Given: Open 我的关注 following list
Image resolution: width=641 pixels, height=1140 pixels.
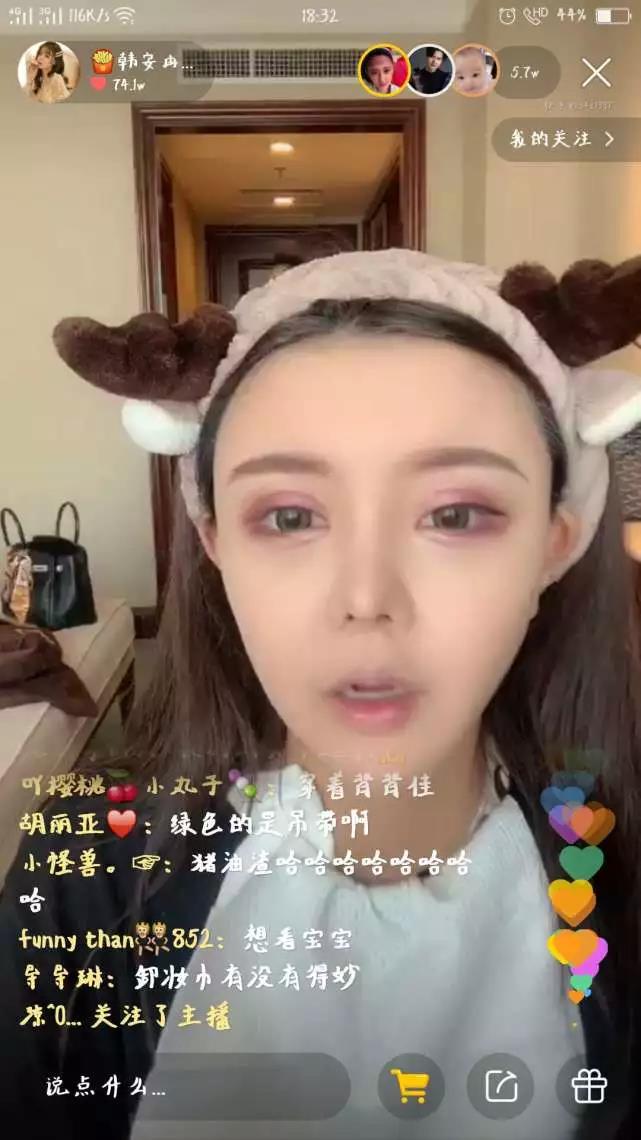Looking at the screenshot, I should (562, 139).
